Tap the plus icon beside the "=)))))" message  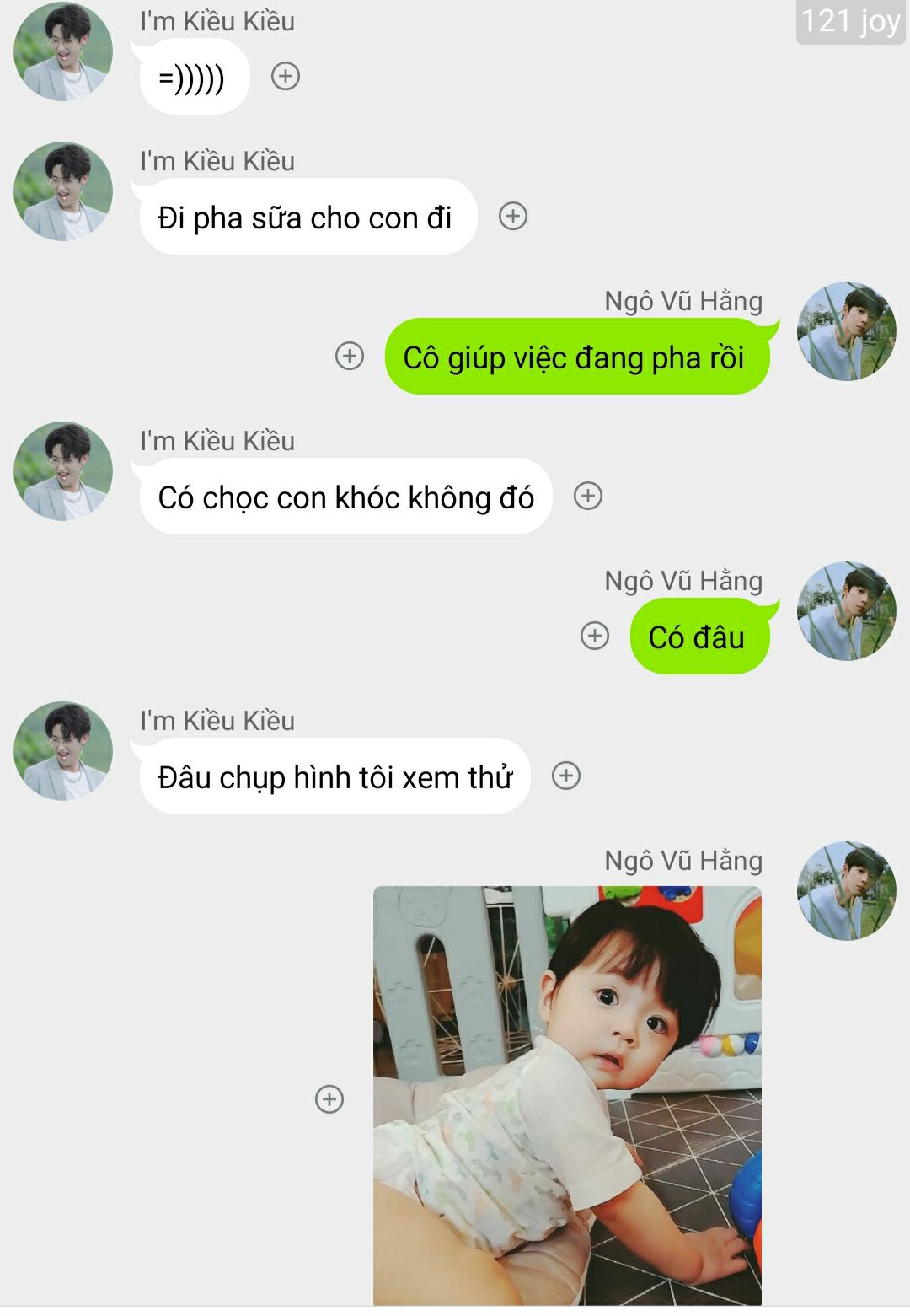(x=286, y=77)
